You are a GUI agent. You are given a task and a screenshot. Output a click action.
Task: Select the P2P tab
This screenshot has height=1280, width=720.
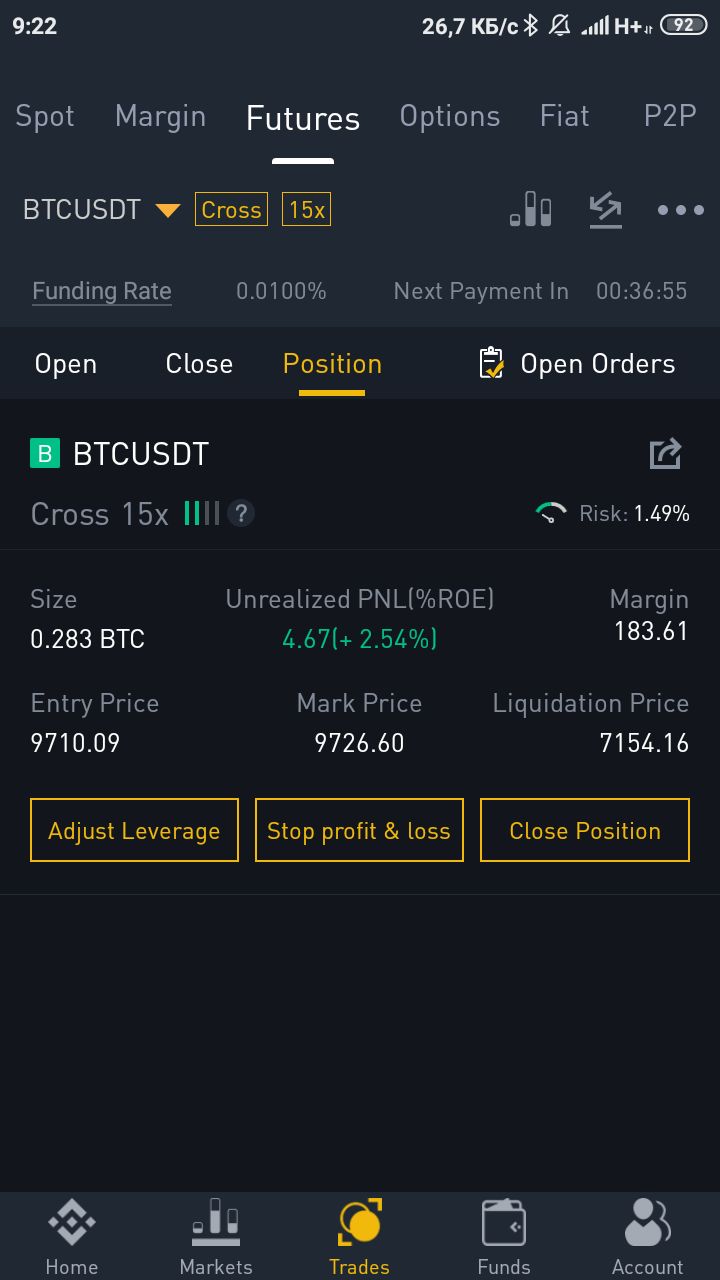pyautogui.click(x=670, y=116)
